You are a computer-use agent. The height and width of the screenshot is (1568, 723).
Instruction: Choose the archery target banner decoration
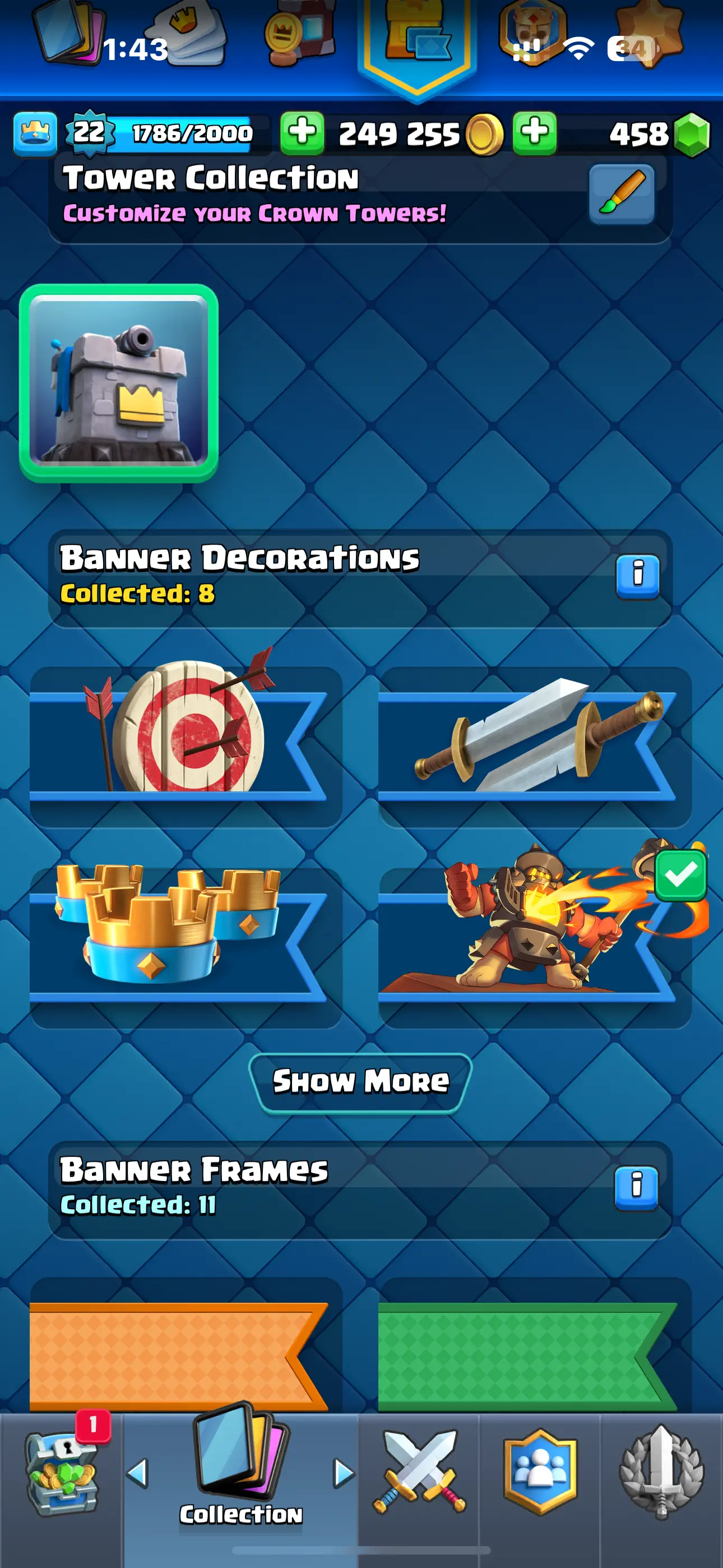click(x=186, y=746)
